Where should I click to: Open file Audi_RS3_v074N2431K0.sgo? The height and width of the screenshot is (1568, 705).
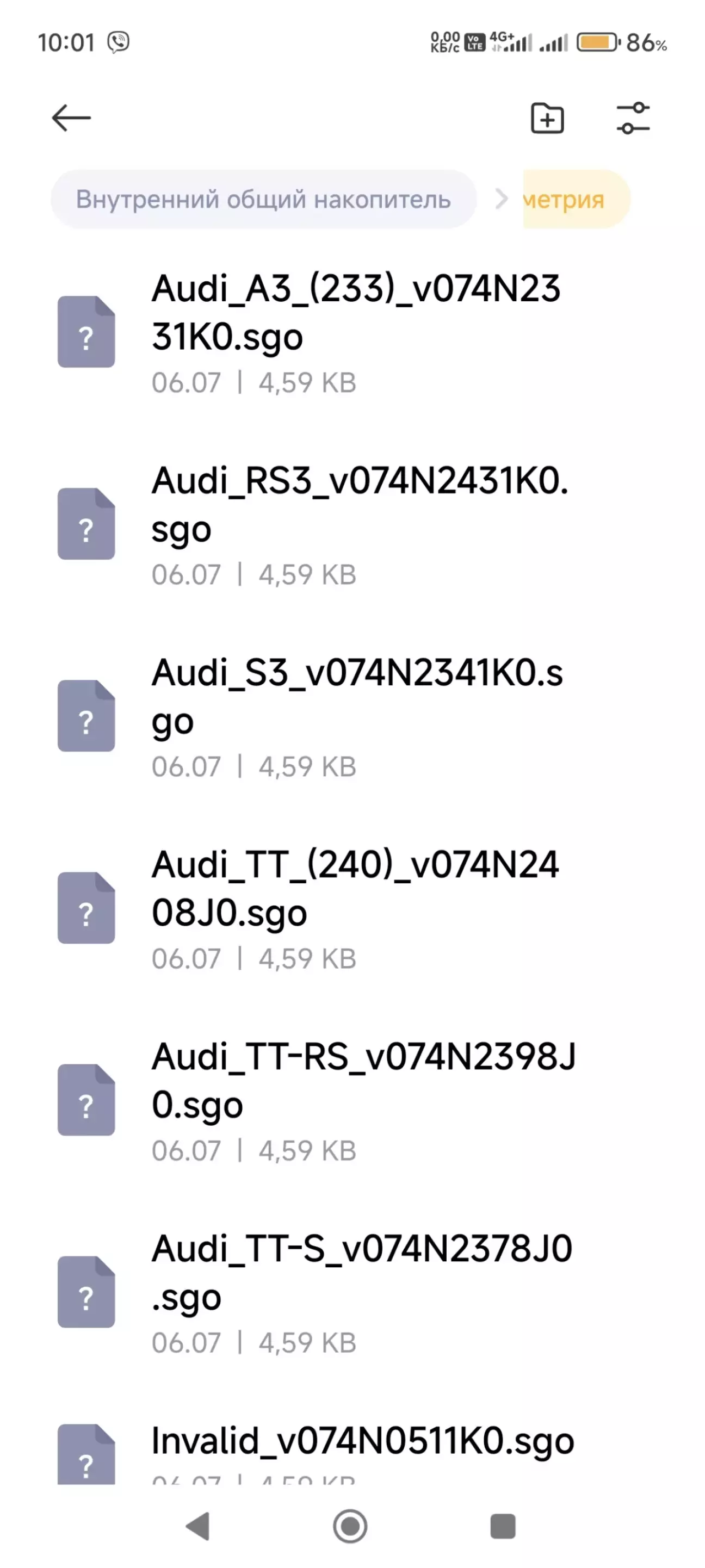[352, 524]
